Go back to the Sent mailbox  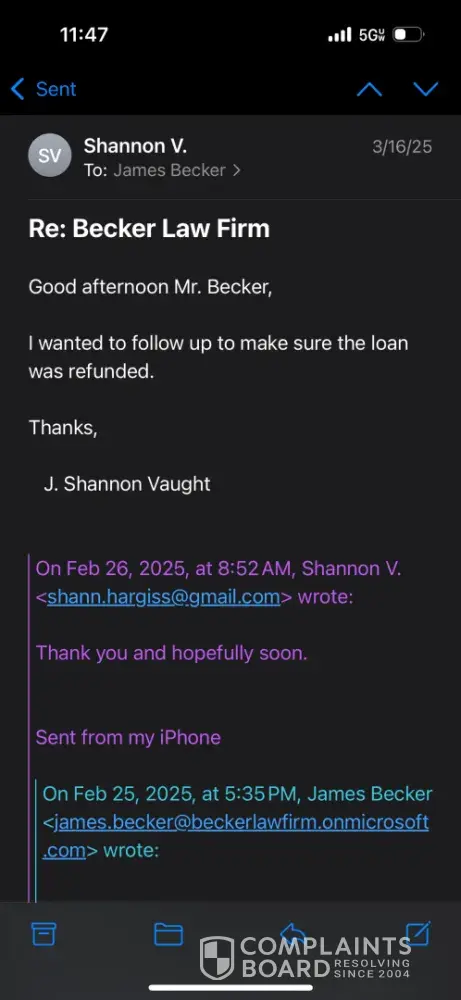point(44,89)
